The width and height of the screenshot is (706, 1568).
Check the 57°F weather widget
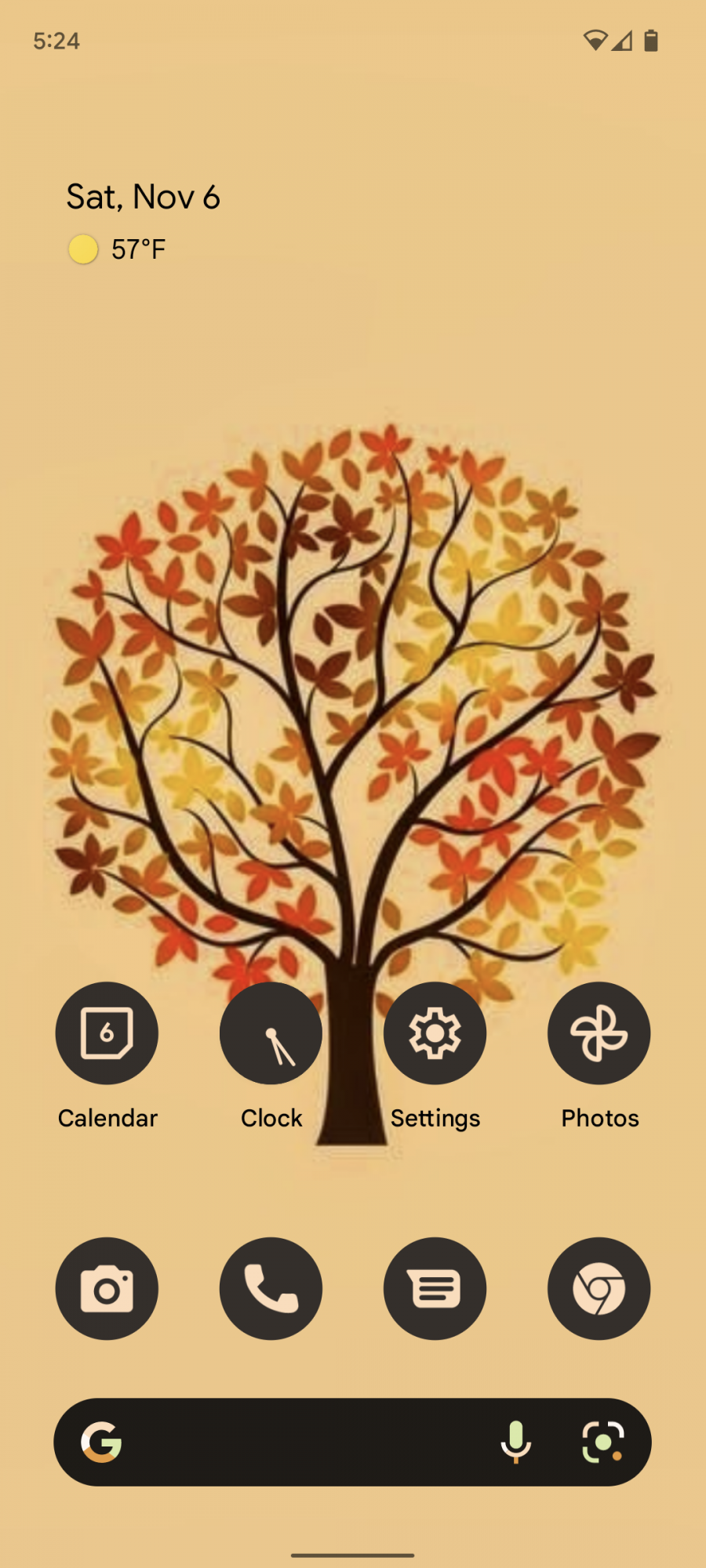point(118,249)
